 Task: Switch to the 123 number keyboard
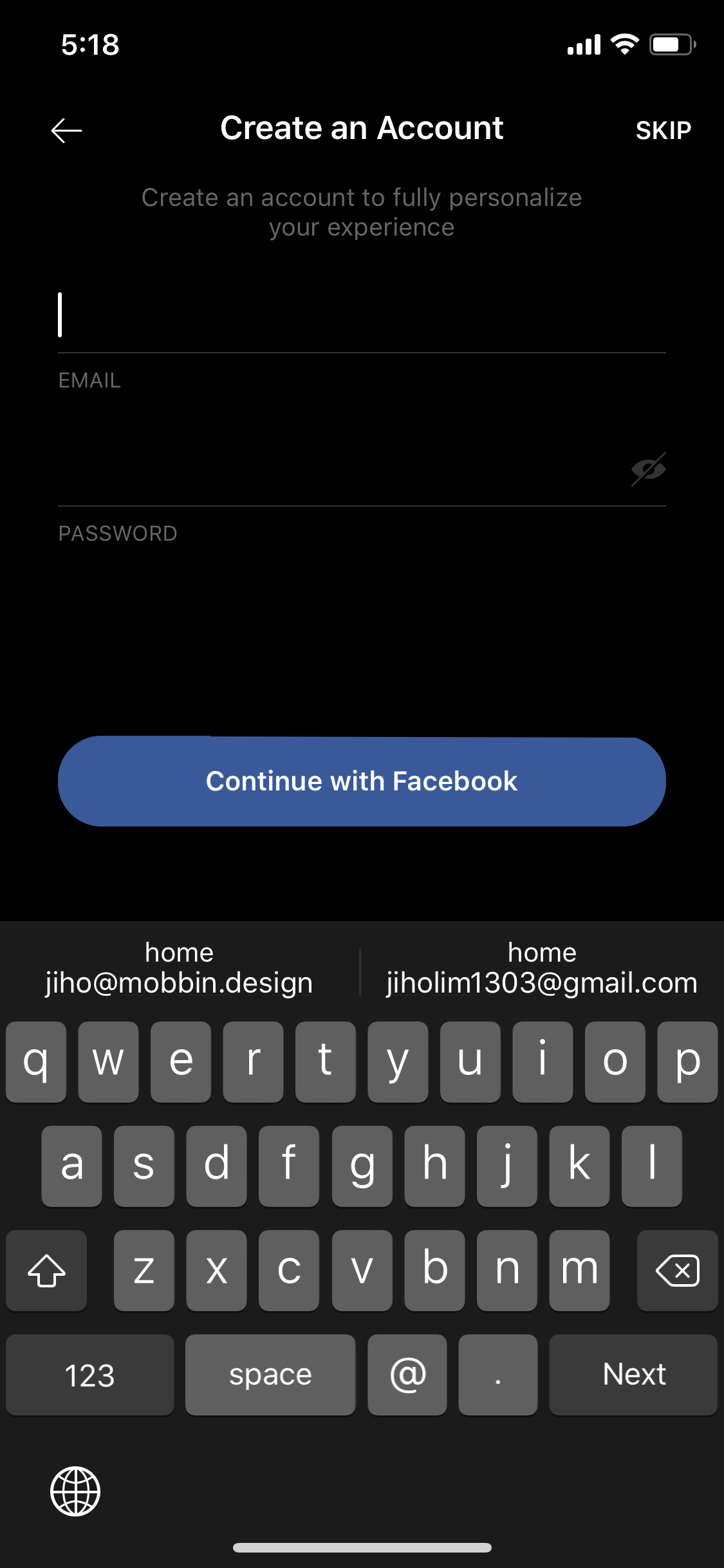click(90, 1374)
